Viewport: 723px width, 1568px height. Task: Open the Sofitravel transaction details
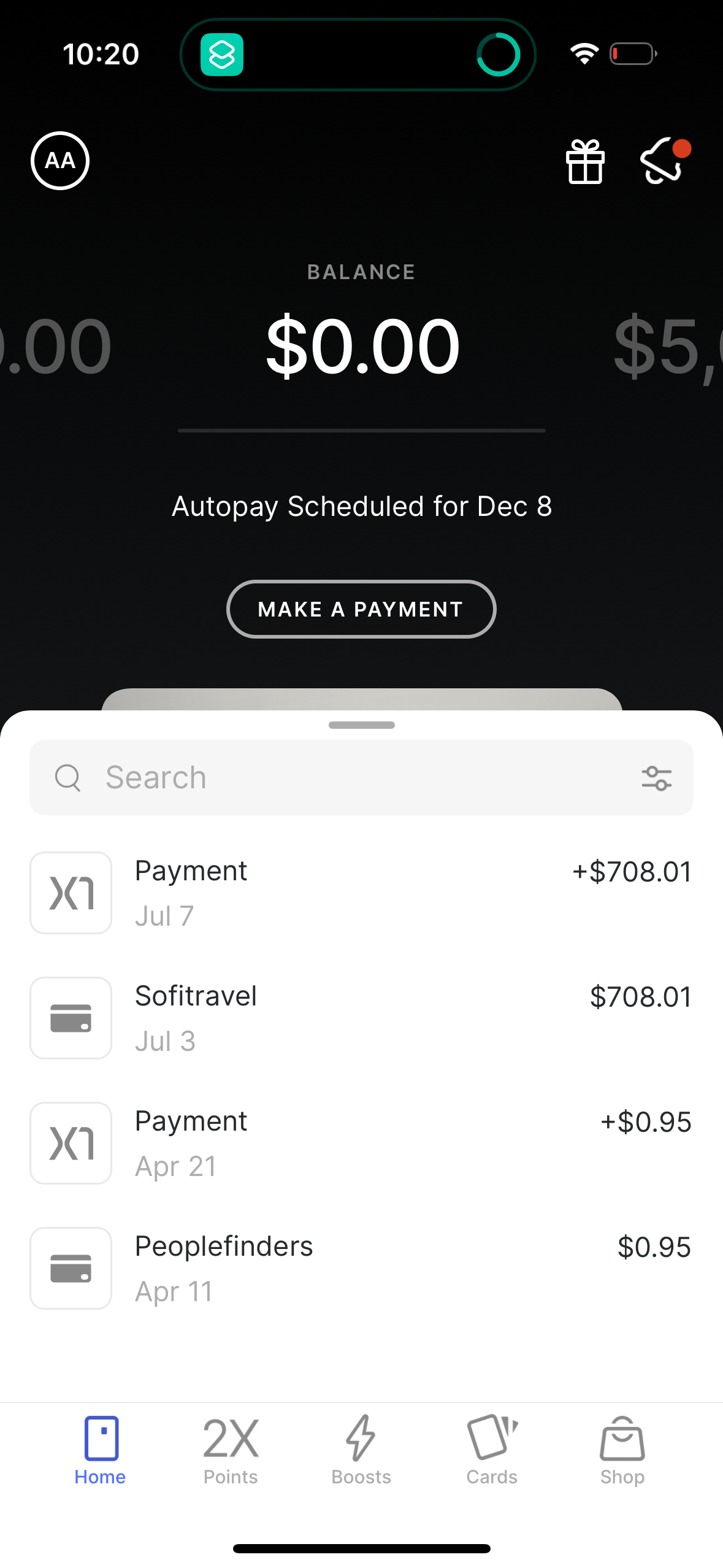(361, 1017)
